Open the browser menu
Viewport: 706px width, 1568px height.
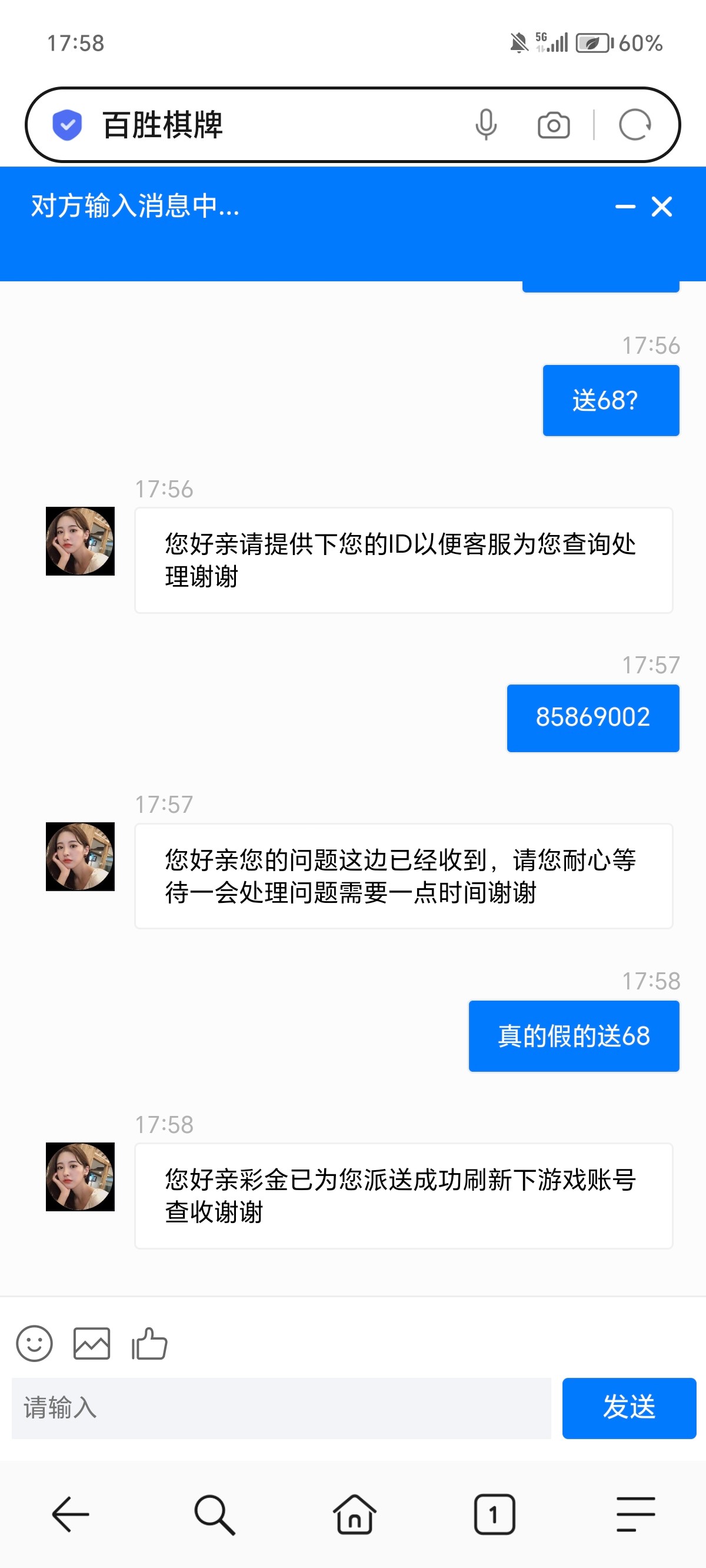pyautogui.click(x=635, y=1514)
